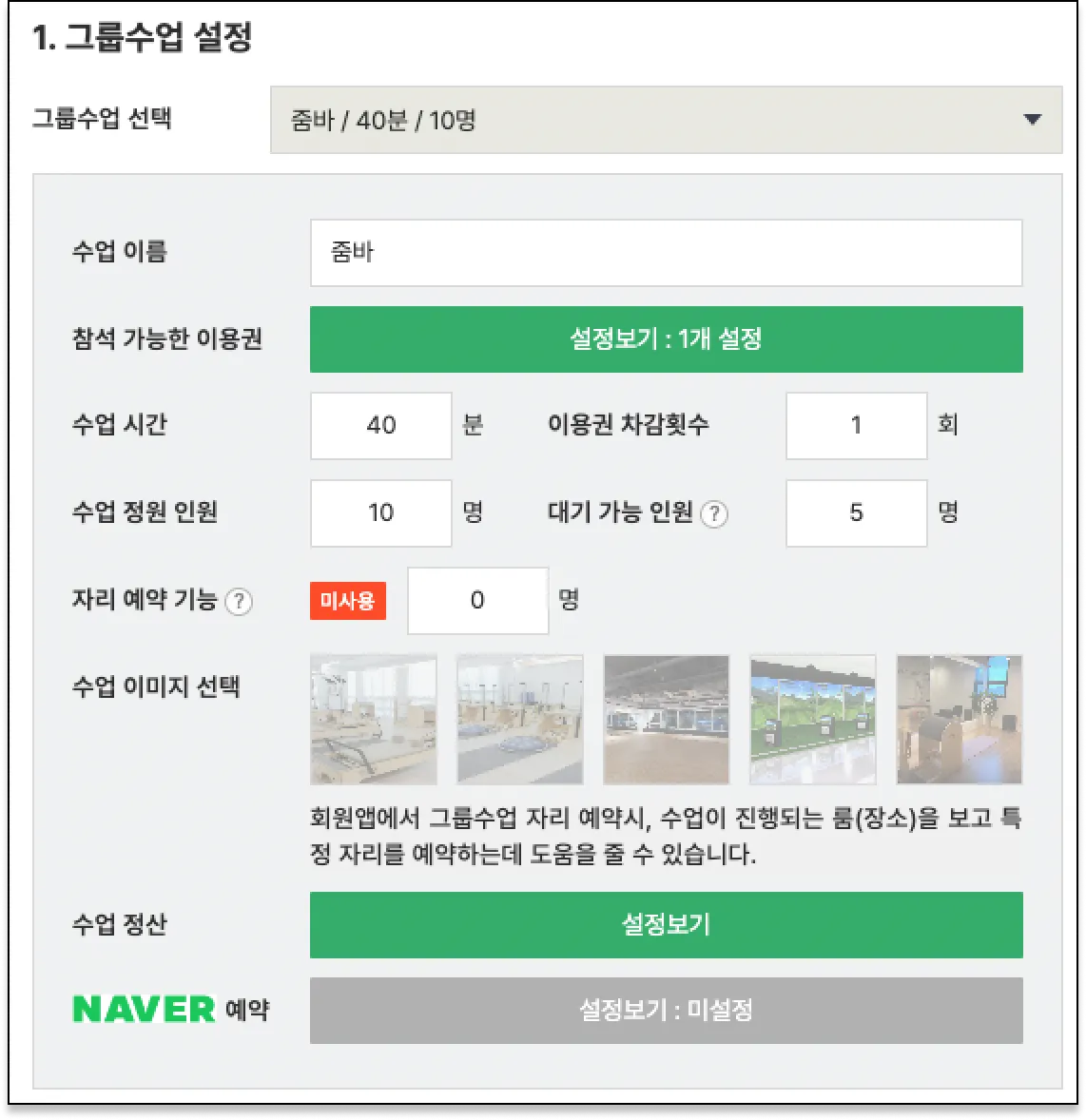Pick the third class image with wooden floor
The image size is (1086, 1120).
click(667, 719)
